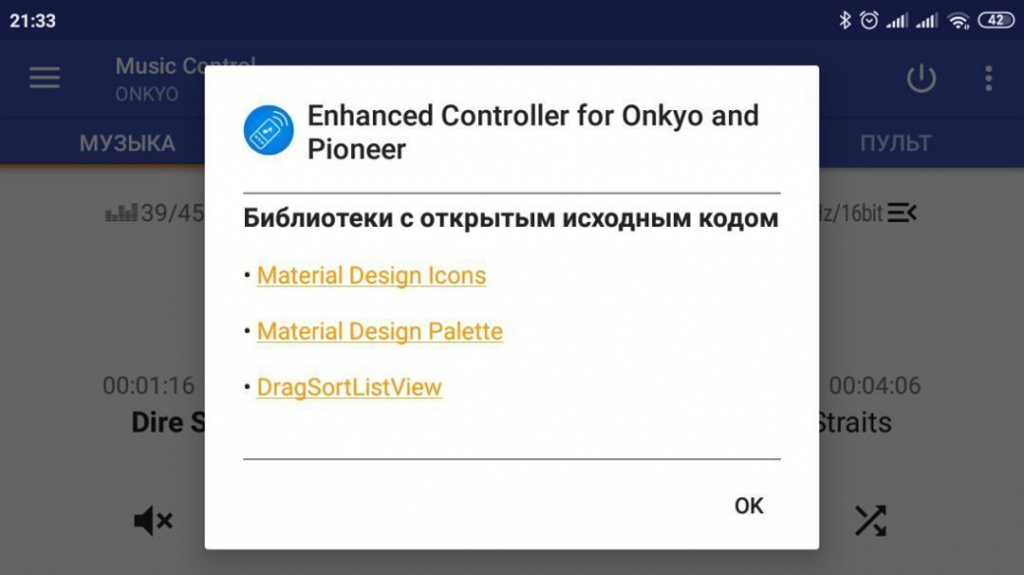The height and width of the screenshot is (575, 1024).
Task: Dismiss the dialog with OK
Action: click(748, 506)
